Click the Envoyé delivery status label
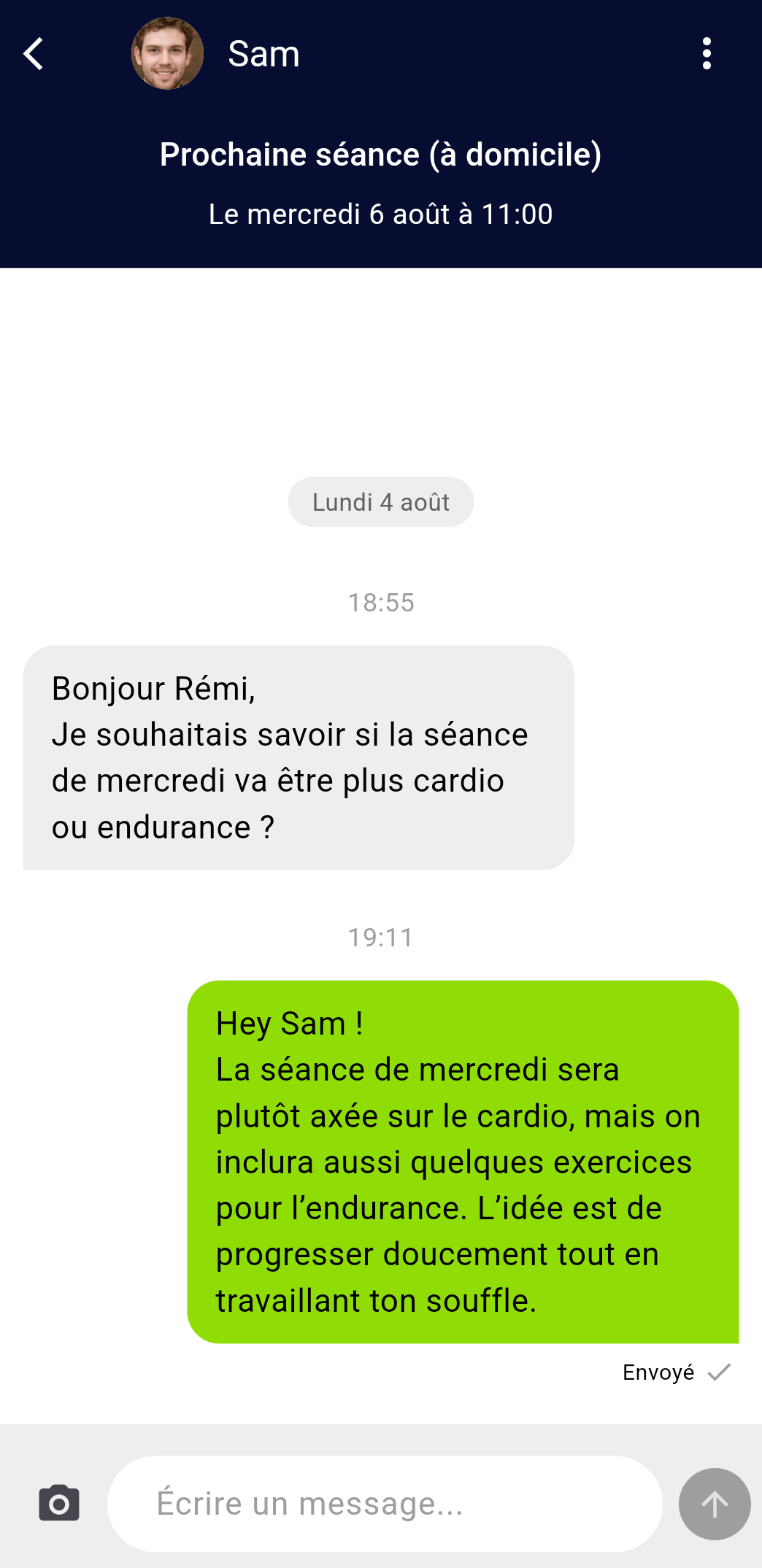 [657, 1370]
